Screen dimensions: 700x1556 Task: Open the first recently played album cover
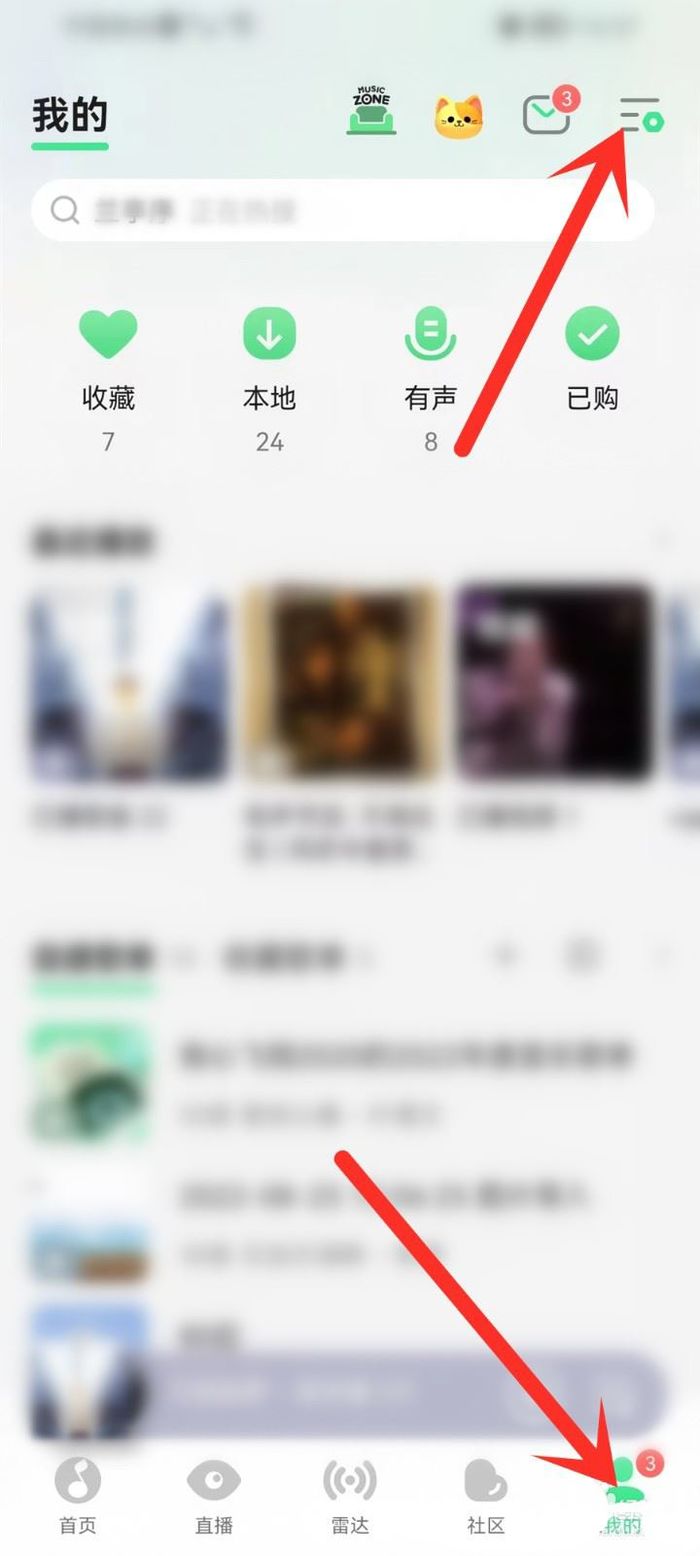(128, 684)
